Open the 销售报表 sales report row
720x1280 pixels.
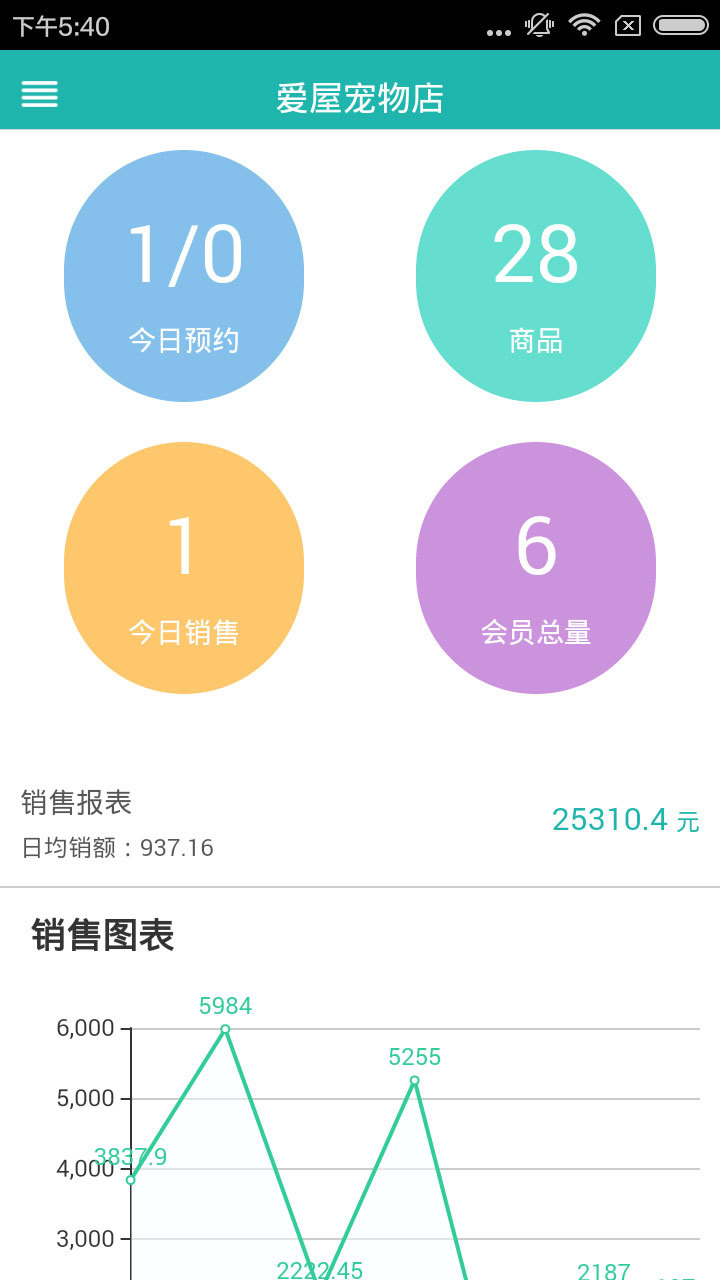click(x=360, y=822)
